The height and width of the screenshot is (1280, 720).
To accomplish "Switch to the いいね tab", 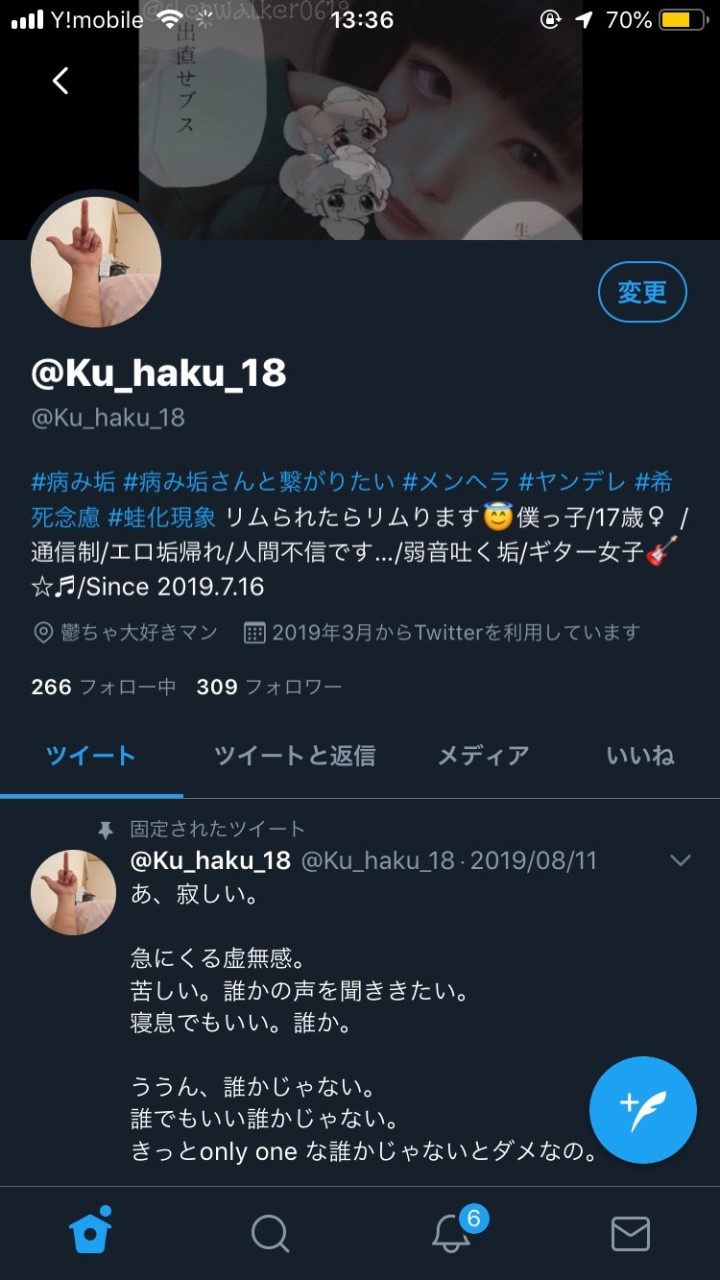I will click(640, 756).
